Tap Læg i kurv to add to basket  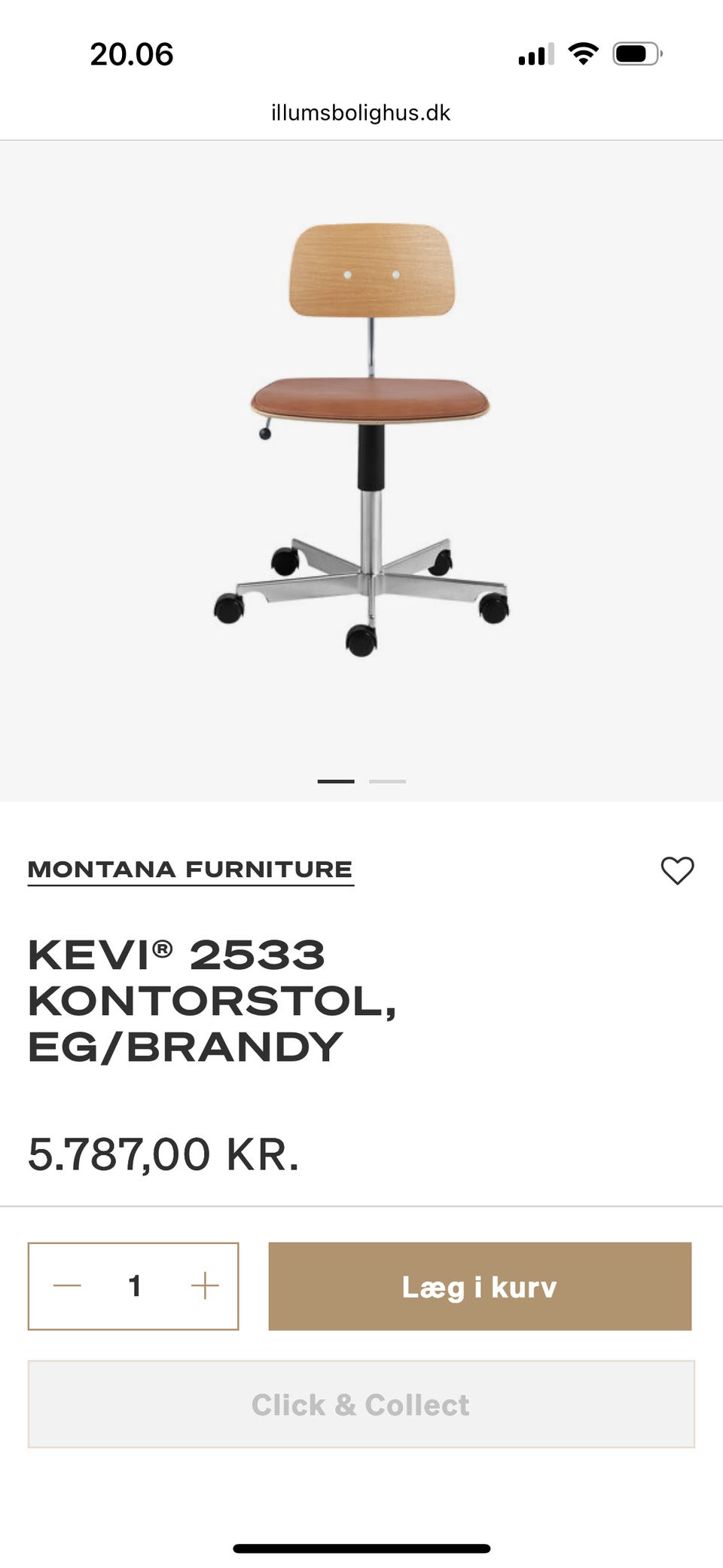click(x=480, y=1286)
